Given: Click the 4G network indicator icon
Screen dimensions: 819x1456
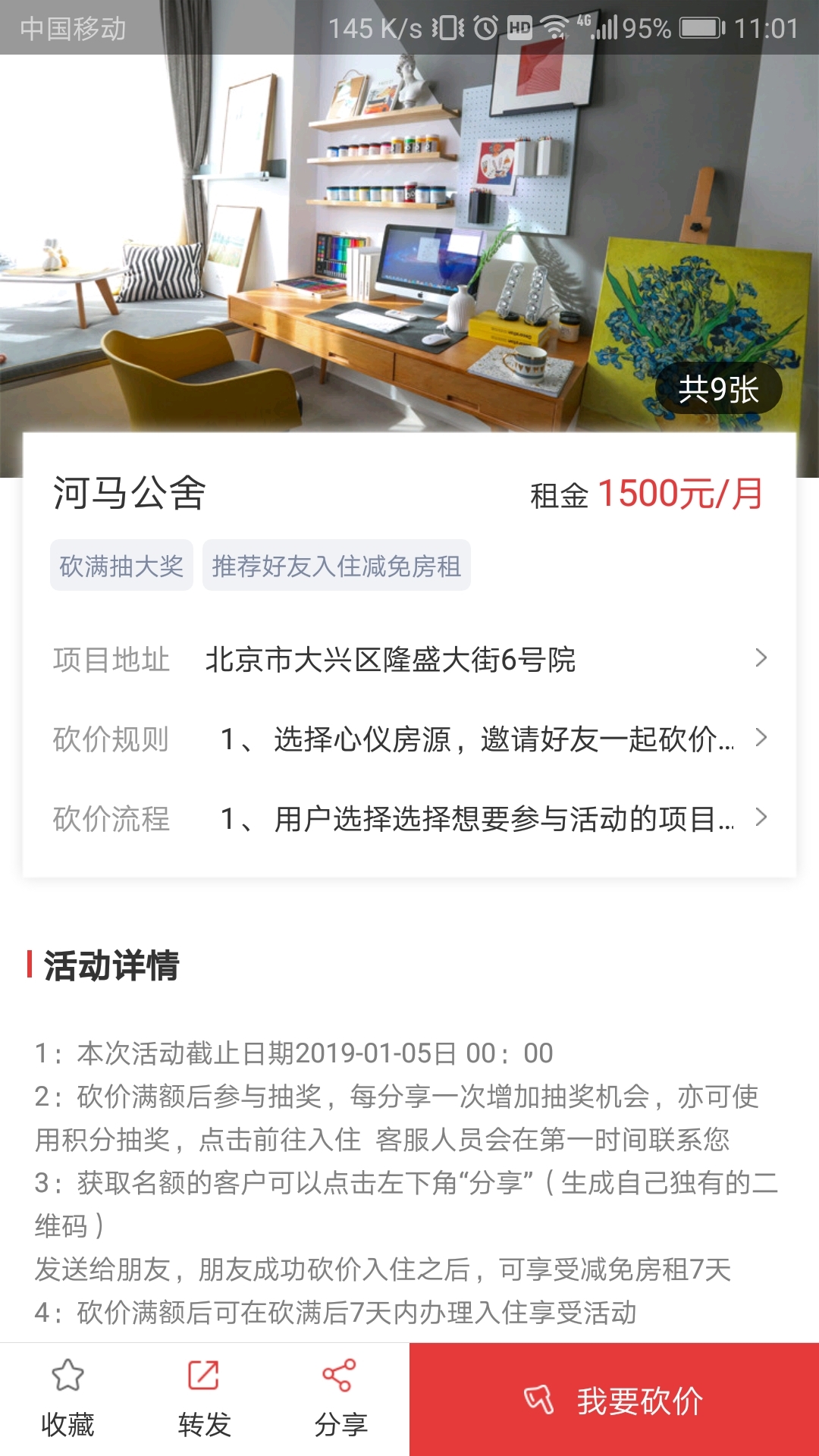Looking at the screenshot, I should 585,21.
